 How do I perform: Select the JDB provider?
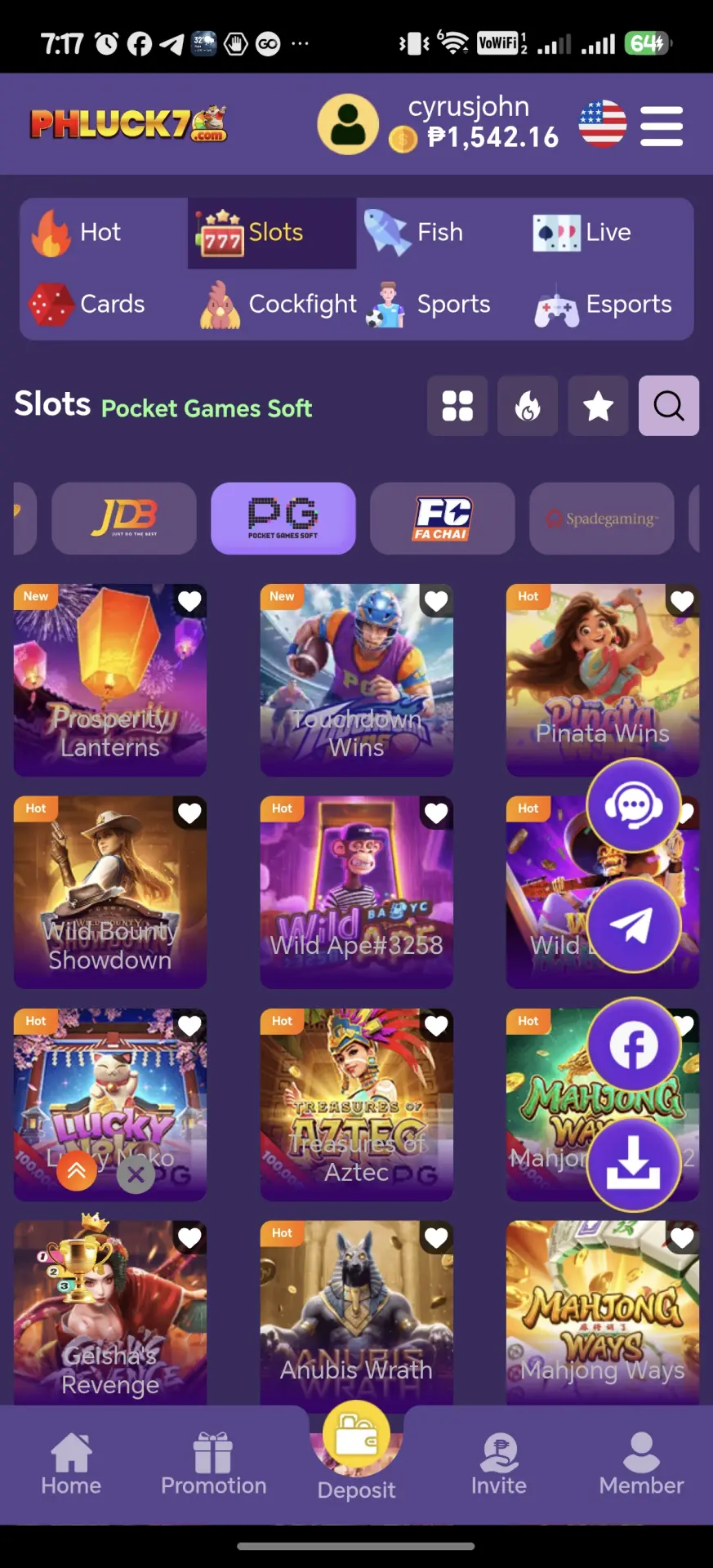pos(124,519)
